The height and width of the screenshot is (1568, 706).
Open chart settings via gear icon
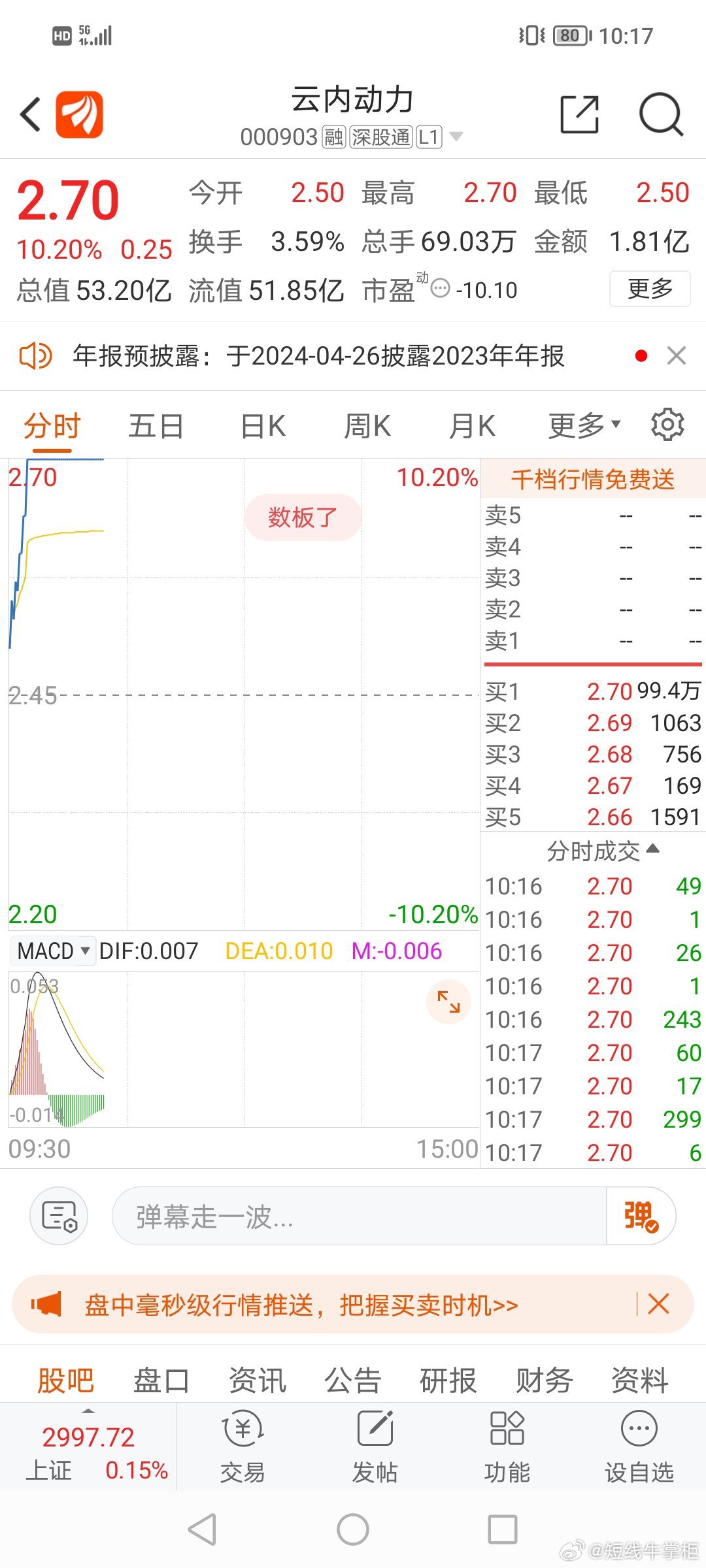point(667,424)
